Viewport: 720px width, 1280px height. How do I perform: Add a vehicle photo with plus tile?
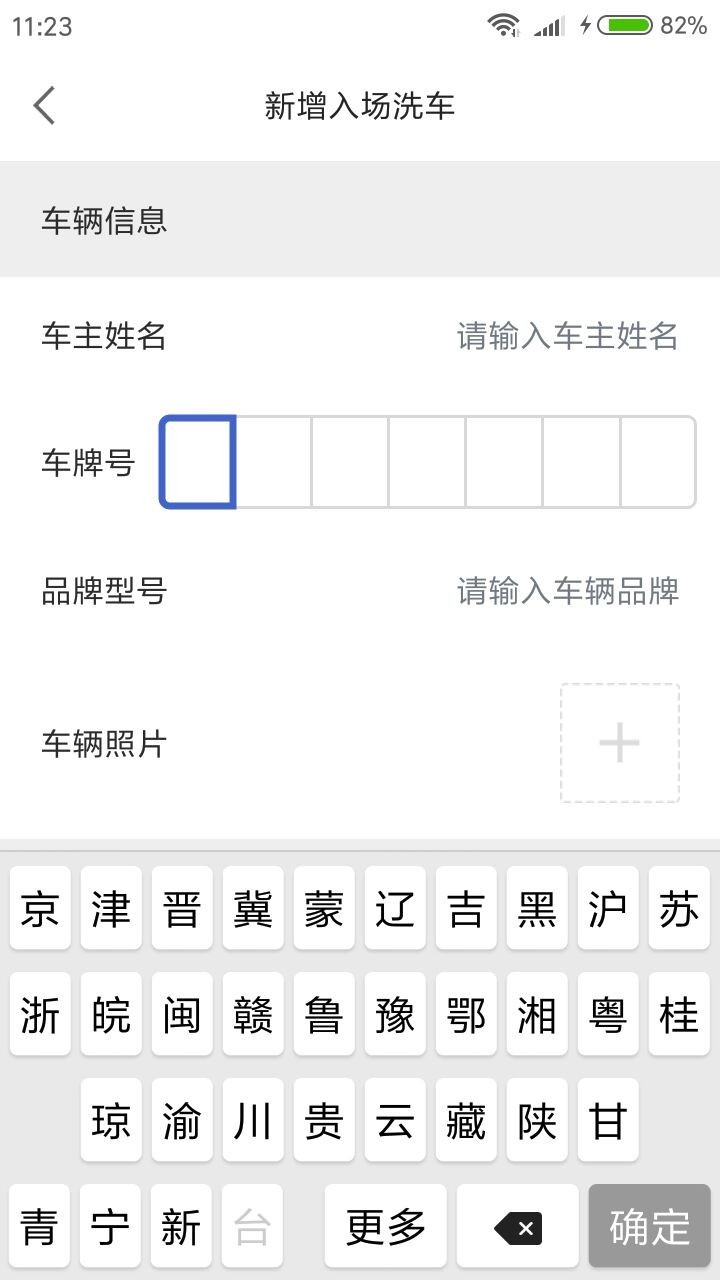pyautogui.click(x=619, y=743)
